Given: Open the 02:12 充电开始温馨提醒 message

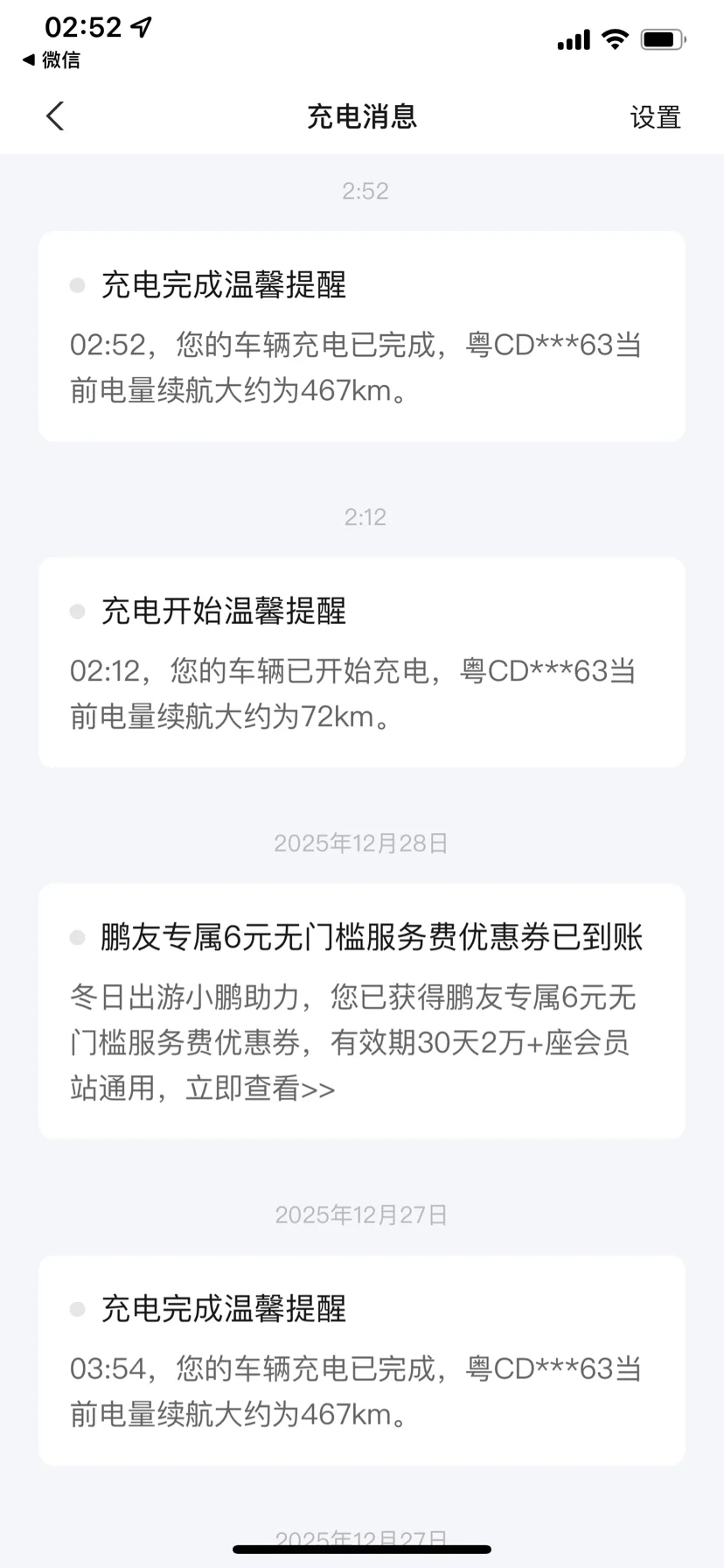Looking at the screenshot, I should tap(362, 662).
